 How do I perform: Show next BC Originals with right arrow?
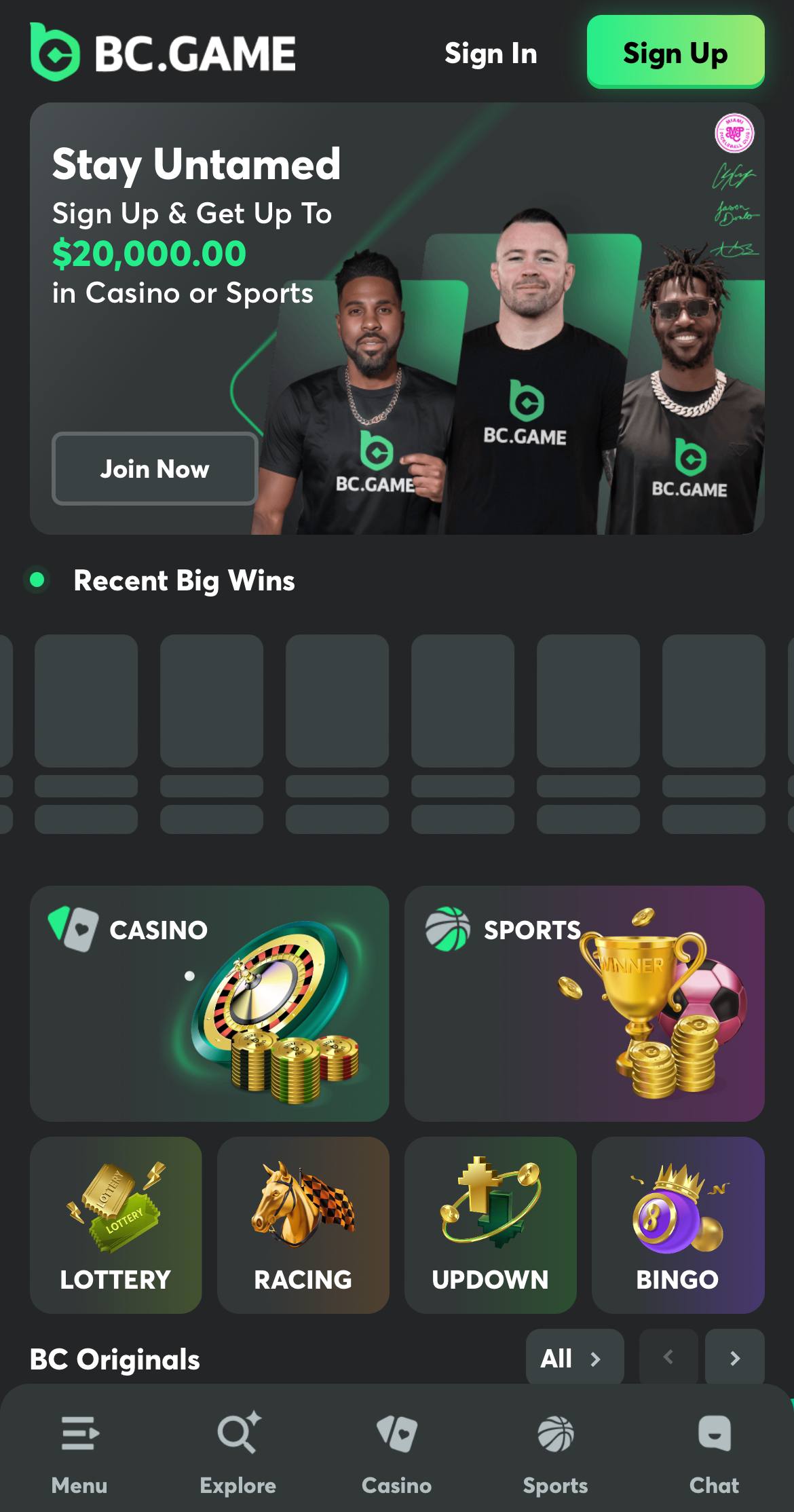[x=734, y=1358]
